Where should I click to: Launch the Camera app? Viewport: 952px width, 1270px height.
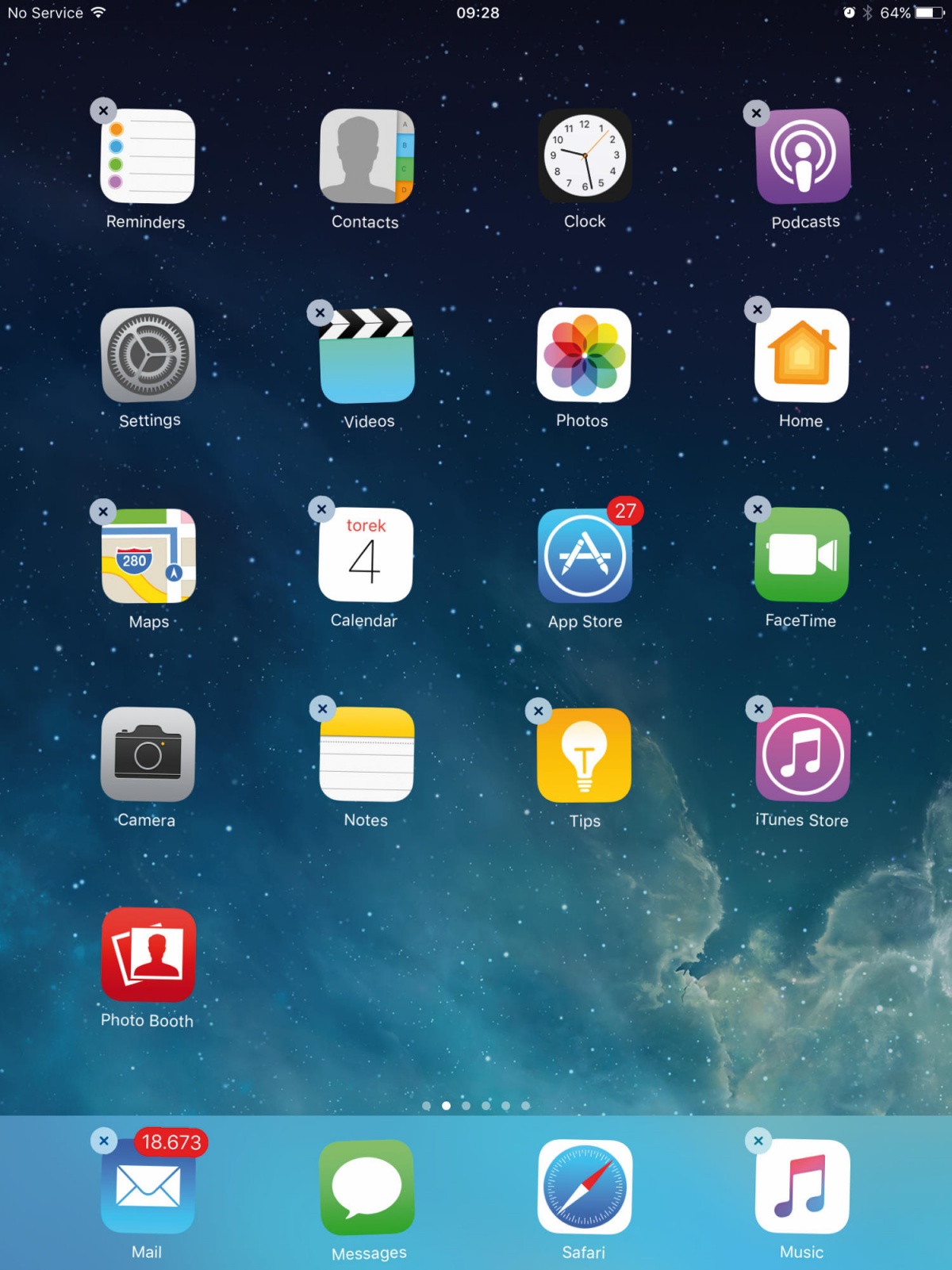148,754
